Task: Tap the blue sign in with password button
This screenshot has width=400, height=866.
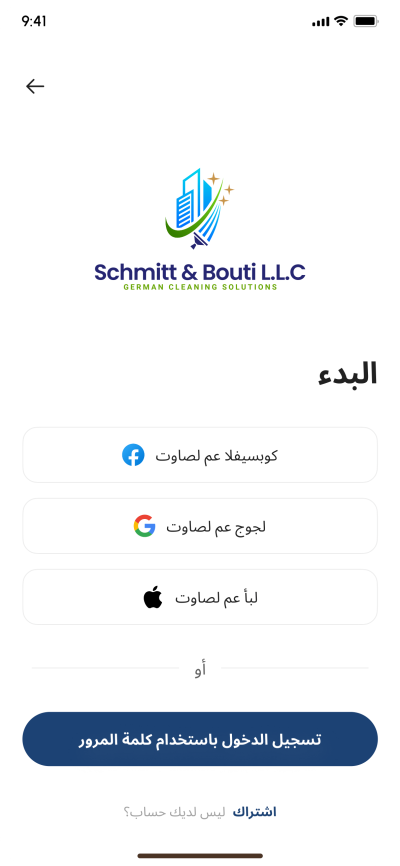Action: pos(200,739)
